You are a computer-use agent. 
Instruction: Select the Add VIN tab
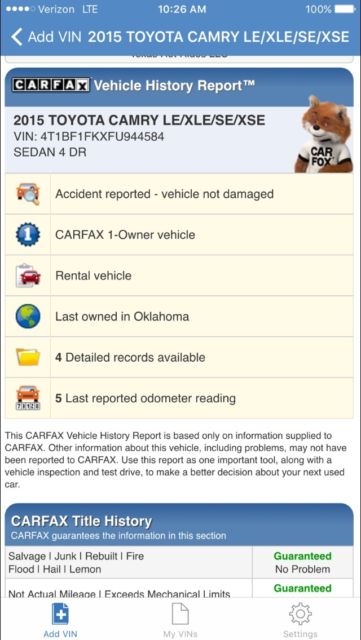pyautogui.click(x=60, y=620)
